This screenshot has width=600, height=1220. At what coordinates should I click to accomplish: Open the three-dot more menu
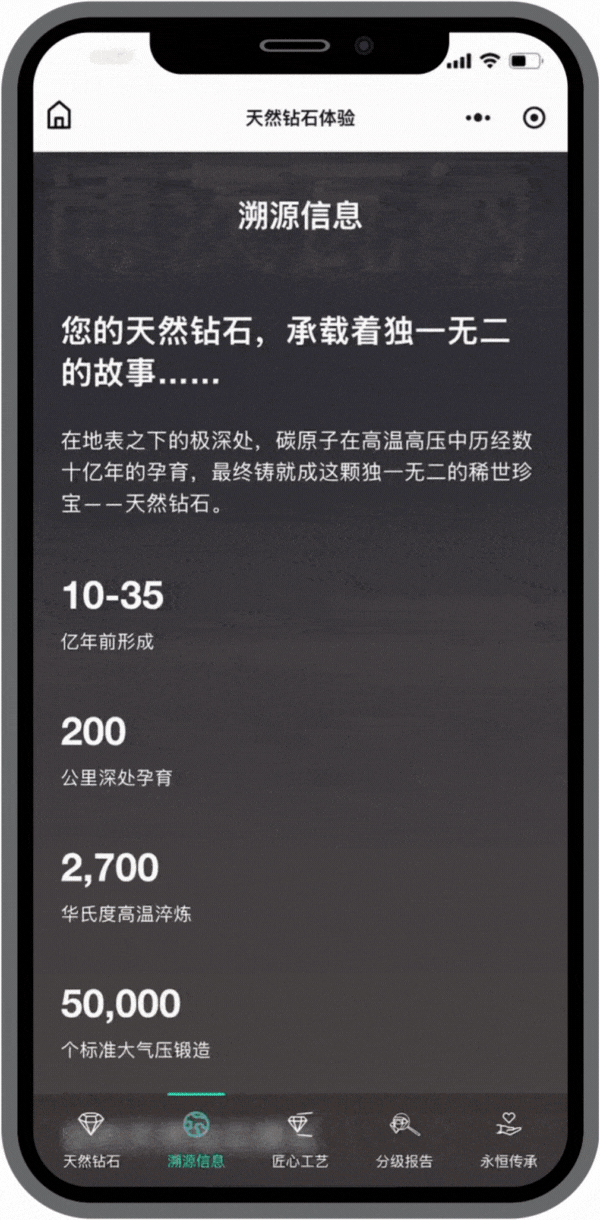[x=478, y=118]
